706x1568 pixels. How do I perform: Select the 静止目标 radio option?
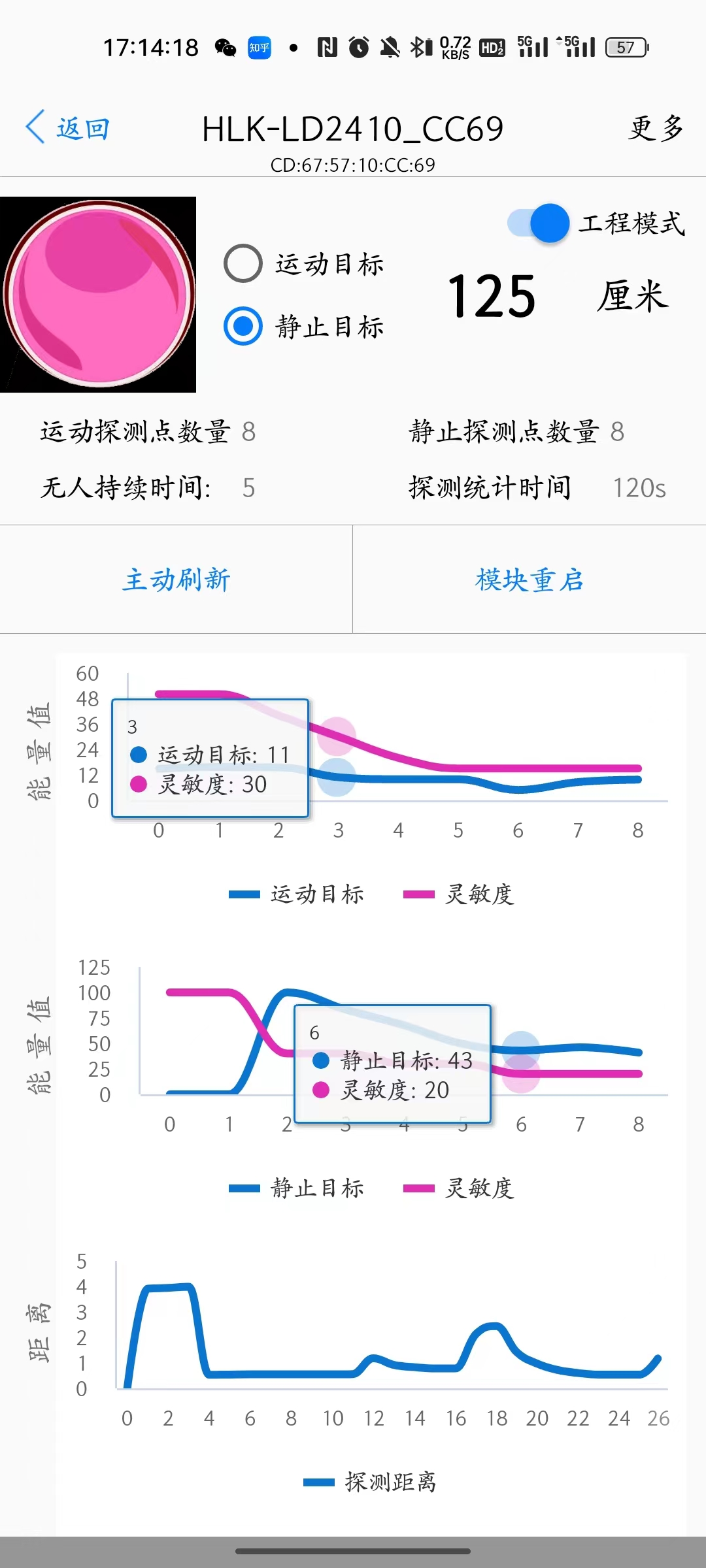243,326
